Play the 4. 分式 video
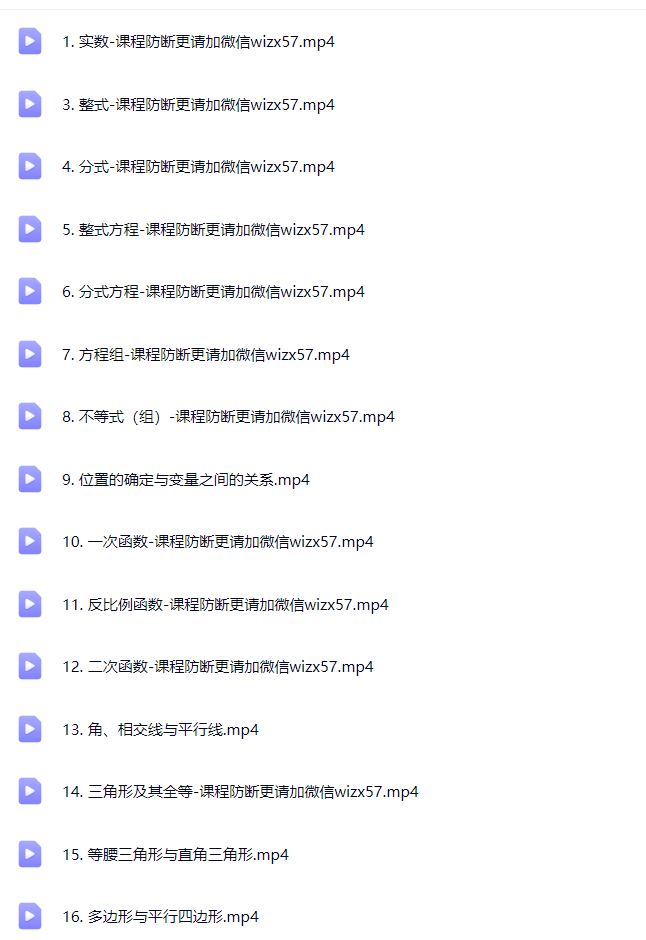This screenshot has height=940, width=646. (198, 167)
